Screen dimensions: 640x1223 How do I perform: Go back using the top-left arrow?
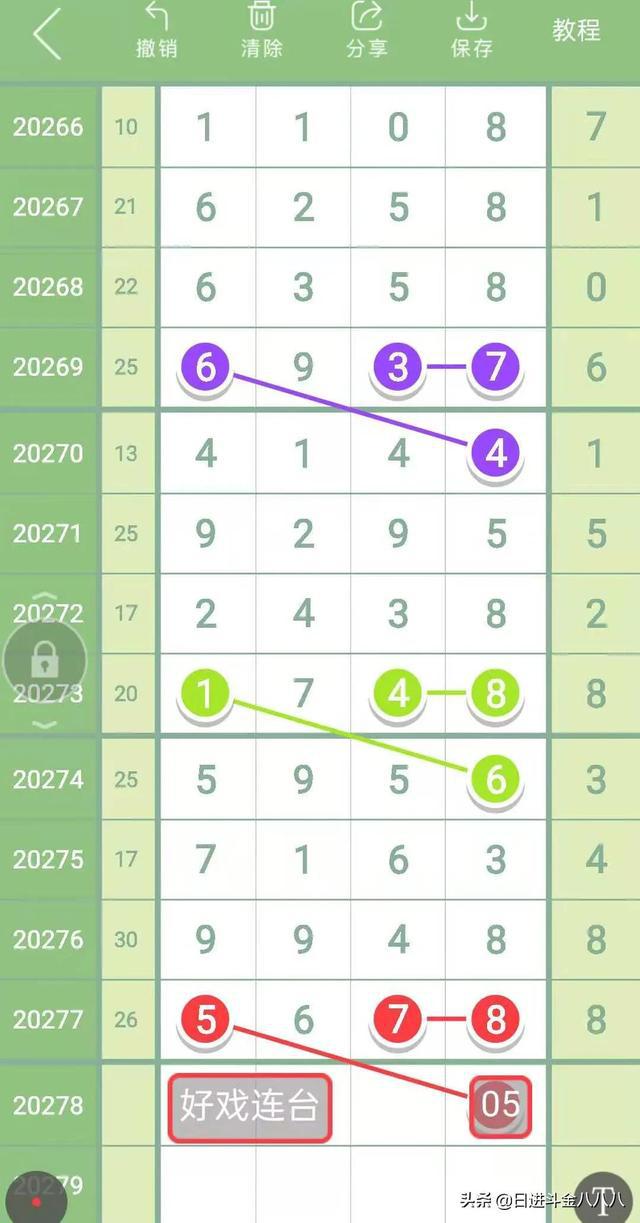47,36
